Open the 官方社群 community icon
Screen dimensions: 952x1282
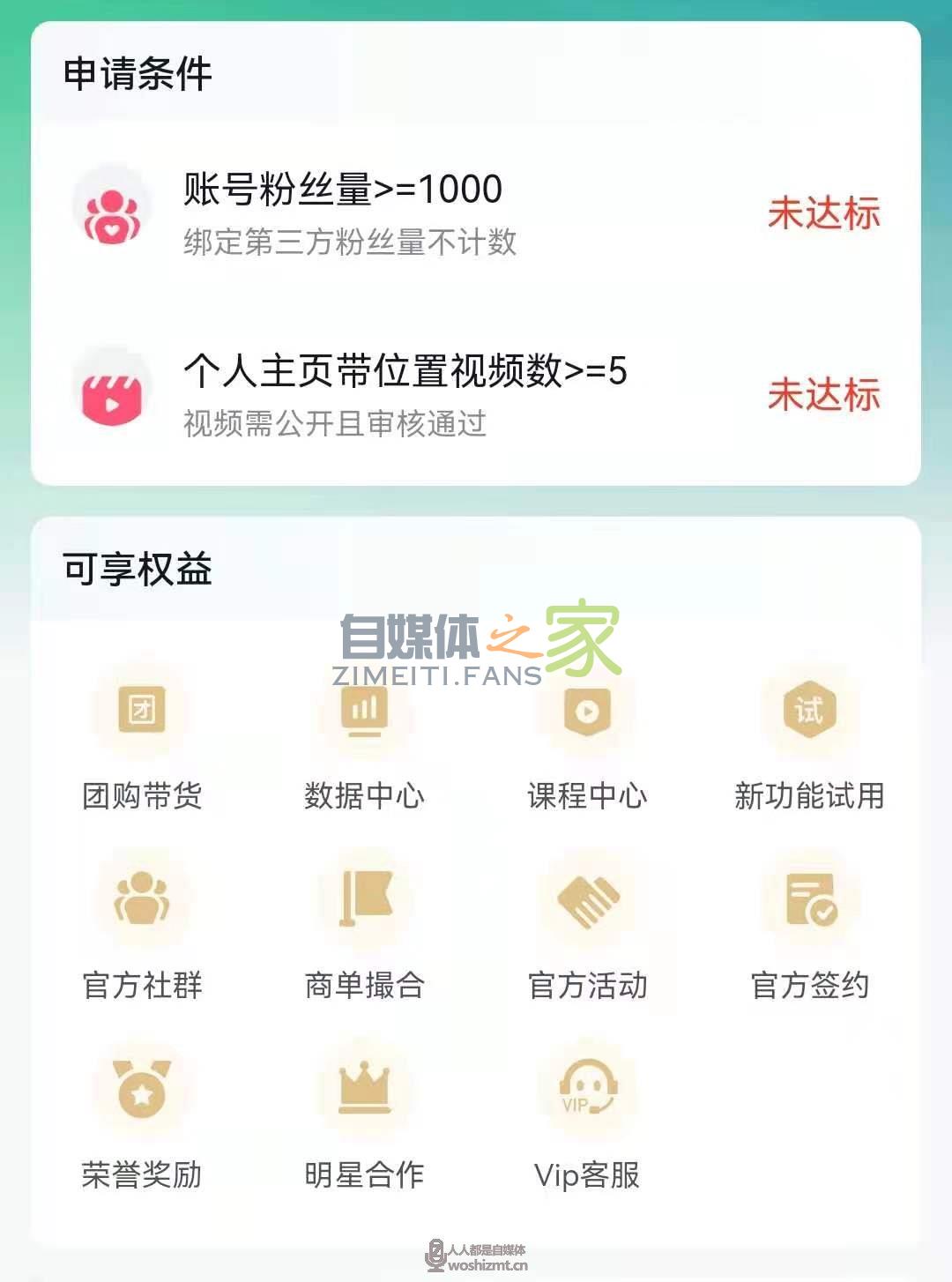143,899
